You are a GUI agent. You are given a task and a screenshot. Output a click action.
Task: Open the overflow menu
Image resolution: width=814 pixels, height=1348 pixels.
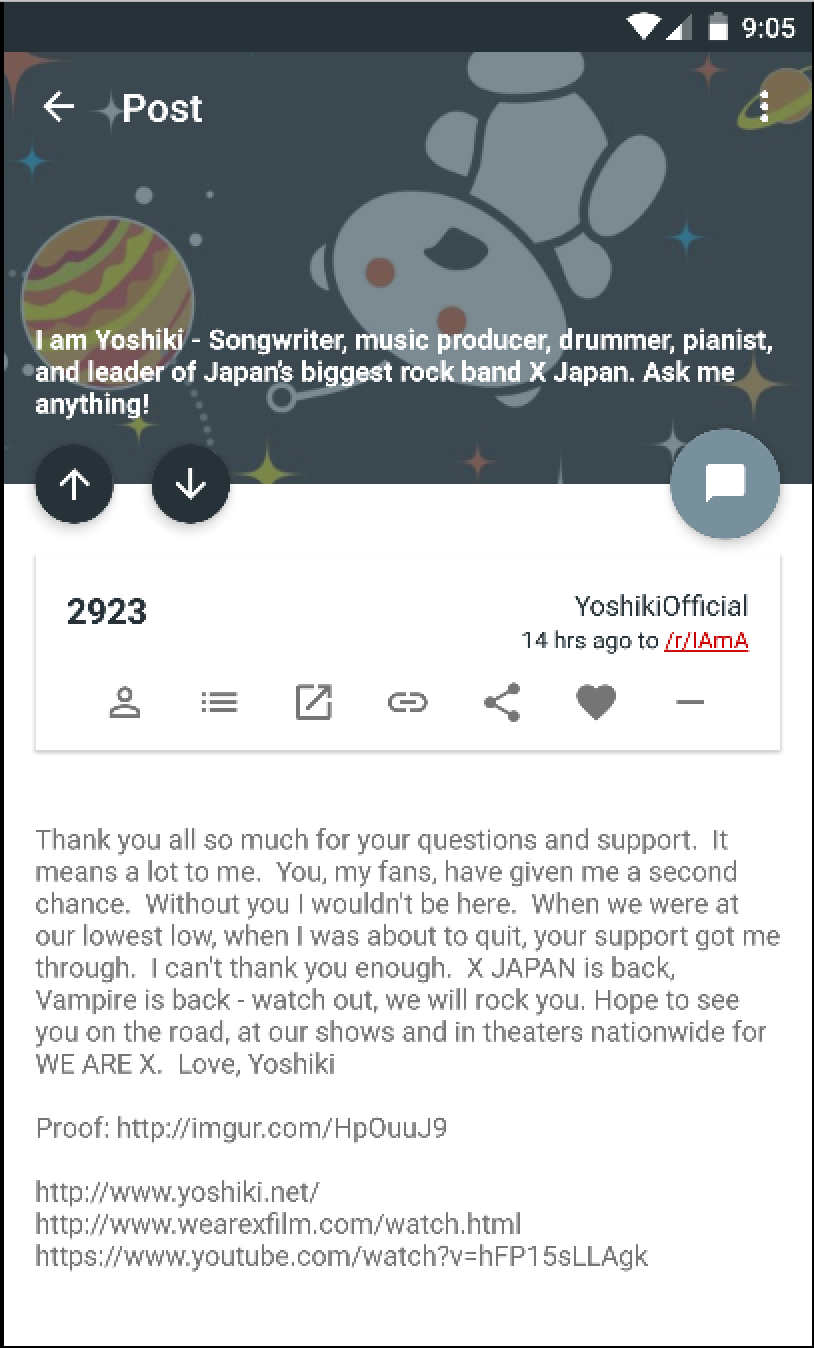click(x=764, y=107)
